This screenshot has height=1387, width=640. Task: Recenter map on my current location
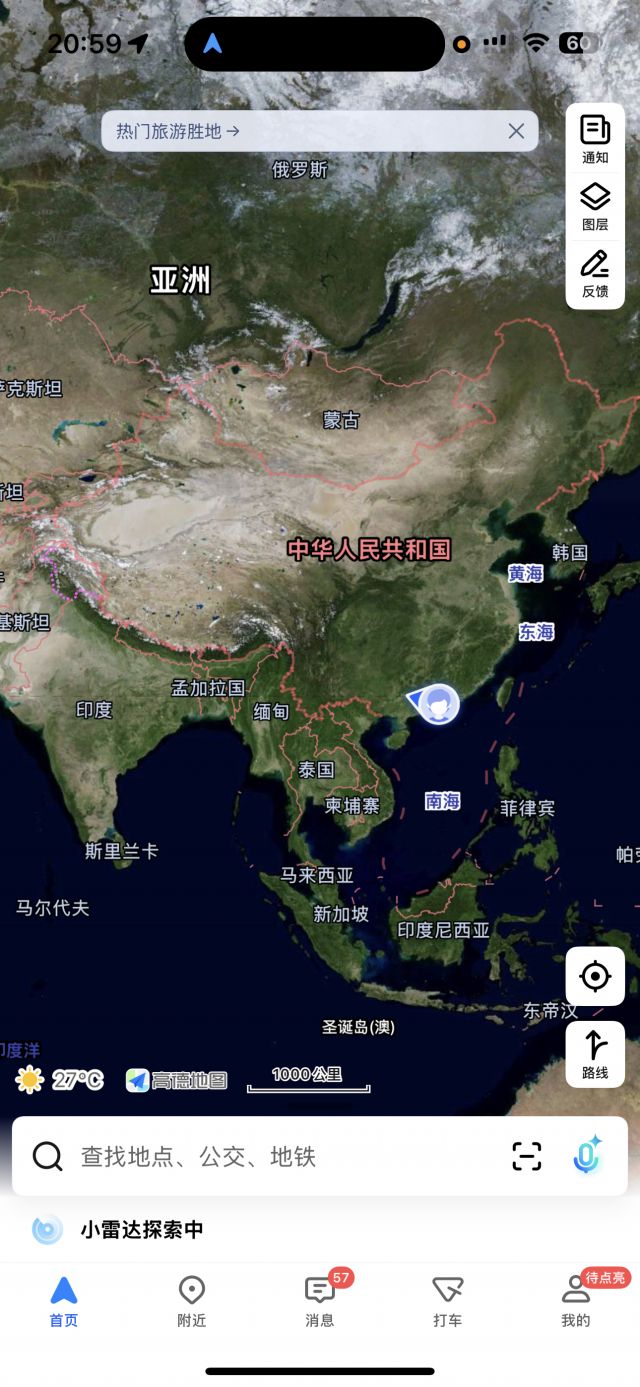[x=595, y=976]
